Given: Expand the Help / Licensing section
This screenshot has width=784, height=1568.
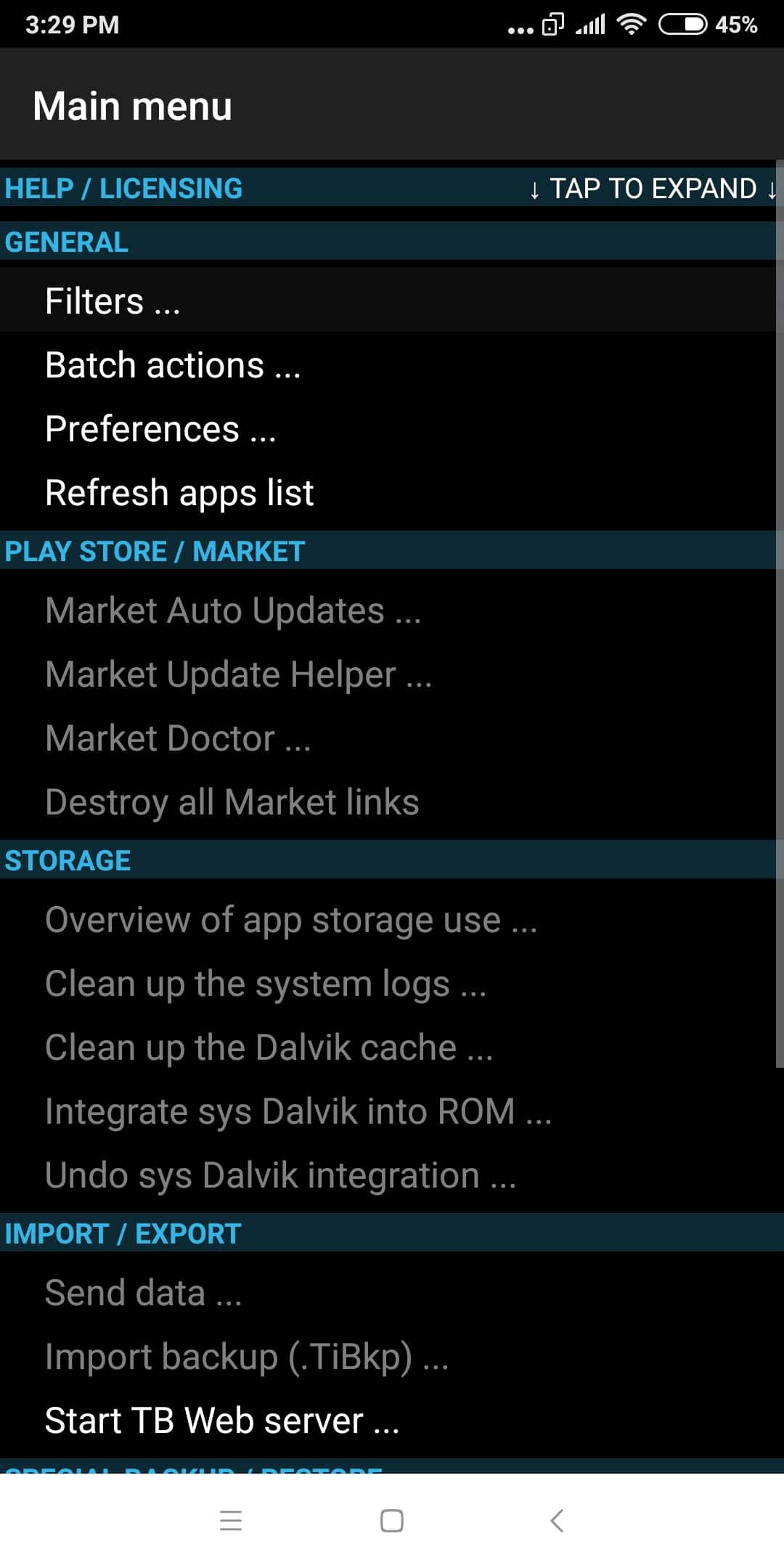Looking at the screenshot, I should point(392,188).
